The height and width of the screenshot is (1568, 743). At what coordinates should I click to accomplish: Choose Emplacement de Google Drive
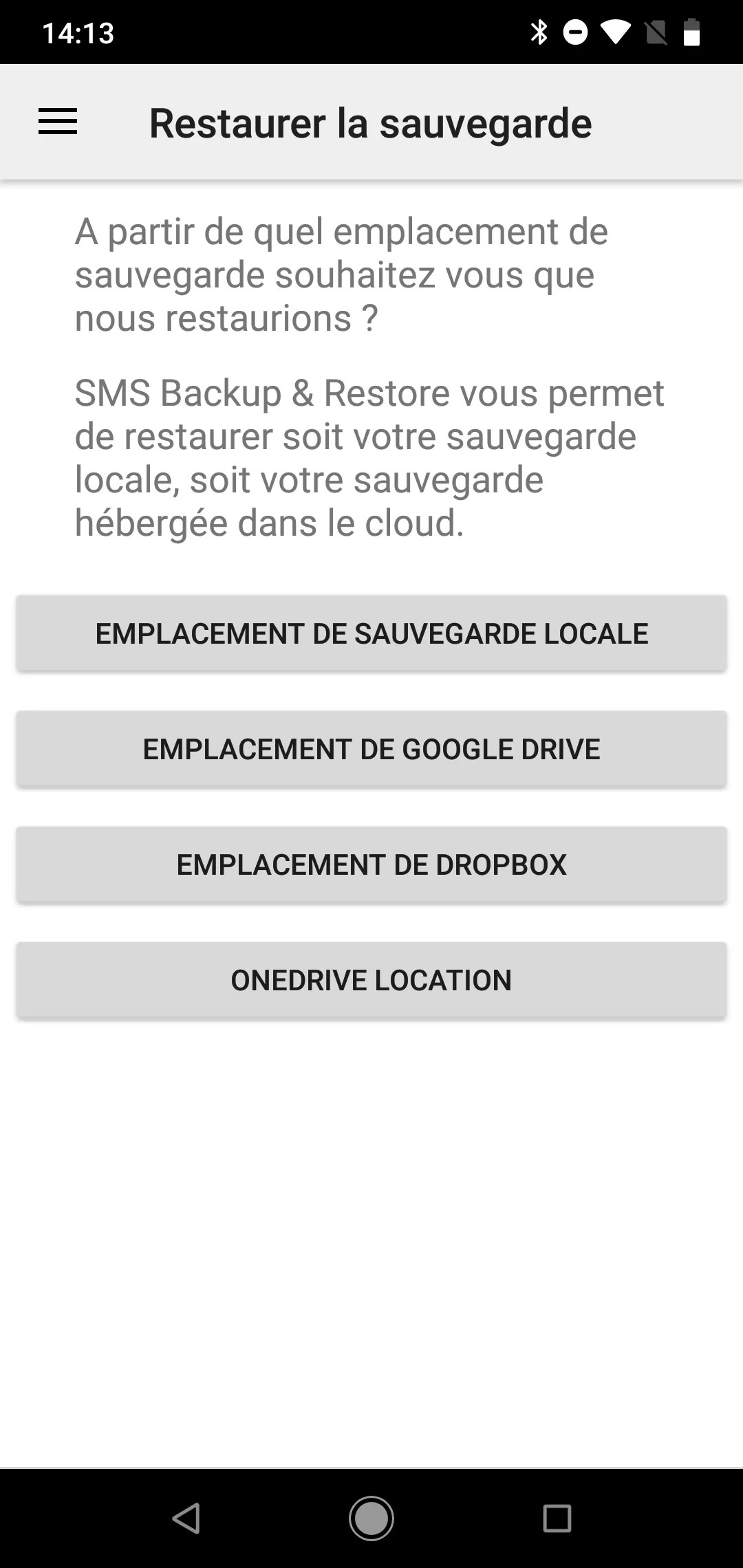[371, 749]
